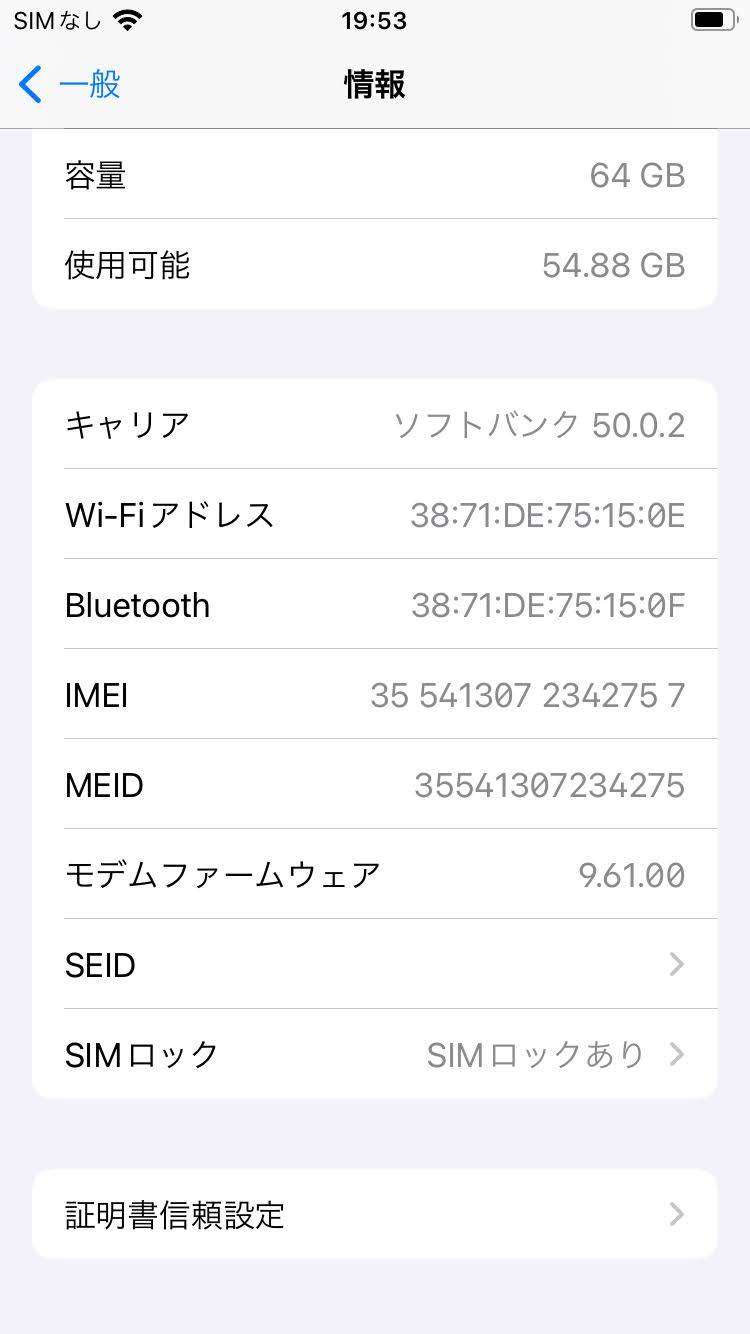
Task: Go back to 一般 settings
Action: coord(90,85)
